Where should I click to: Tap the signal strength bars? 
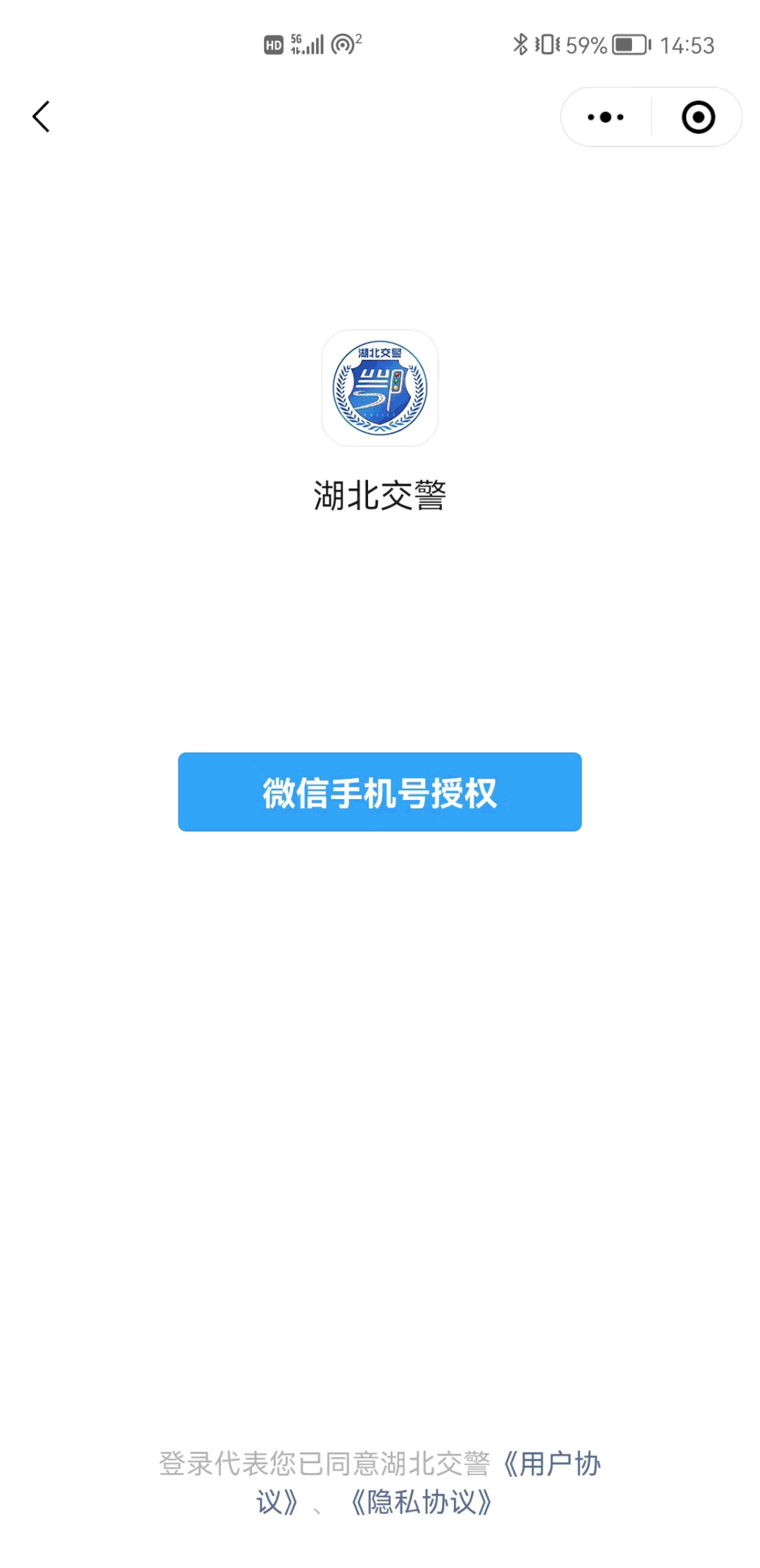tap(315, 44)
